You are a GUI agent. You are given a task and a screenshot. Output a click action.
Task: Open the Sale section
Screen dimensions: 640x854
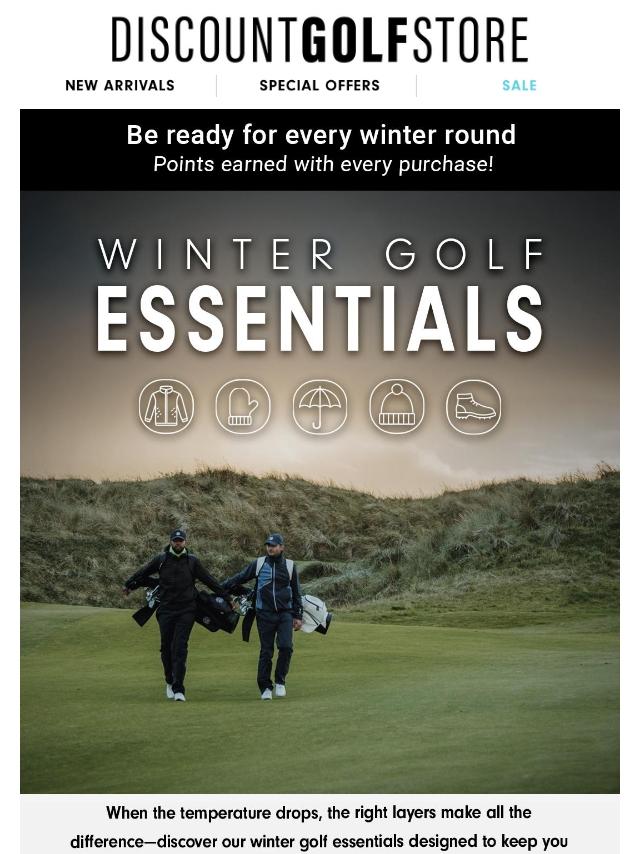point(519,86)
